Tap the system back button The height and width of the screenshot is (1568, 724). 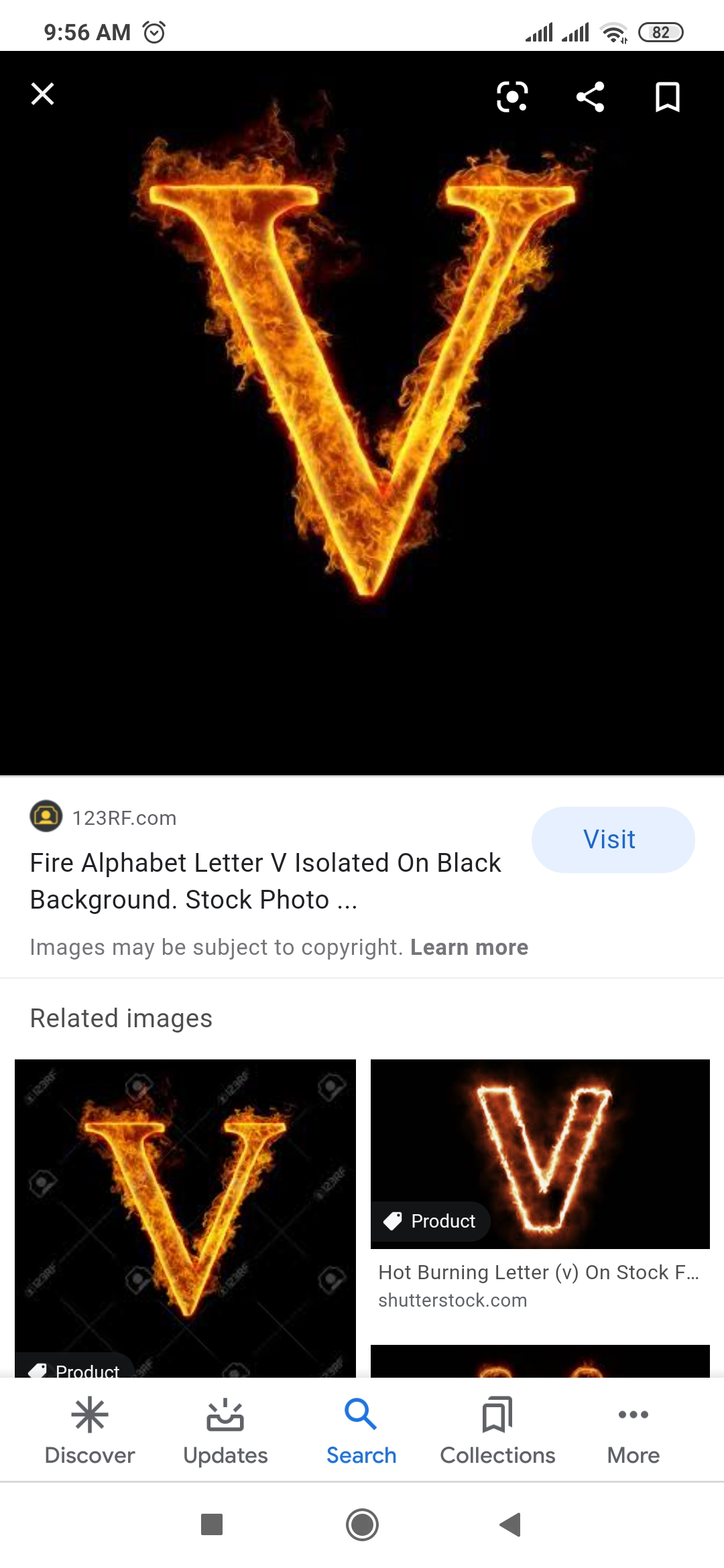[x=511, y=1524]
